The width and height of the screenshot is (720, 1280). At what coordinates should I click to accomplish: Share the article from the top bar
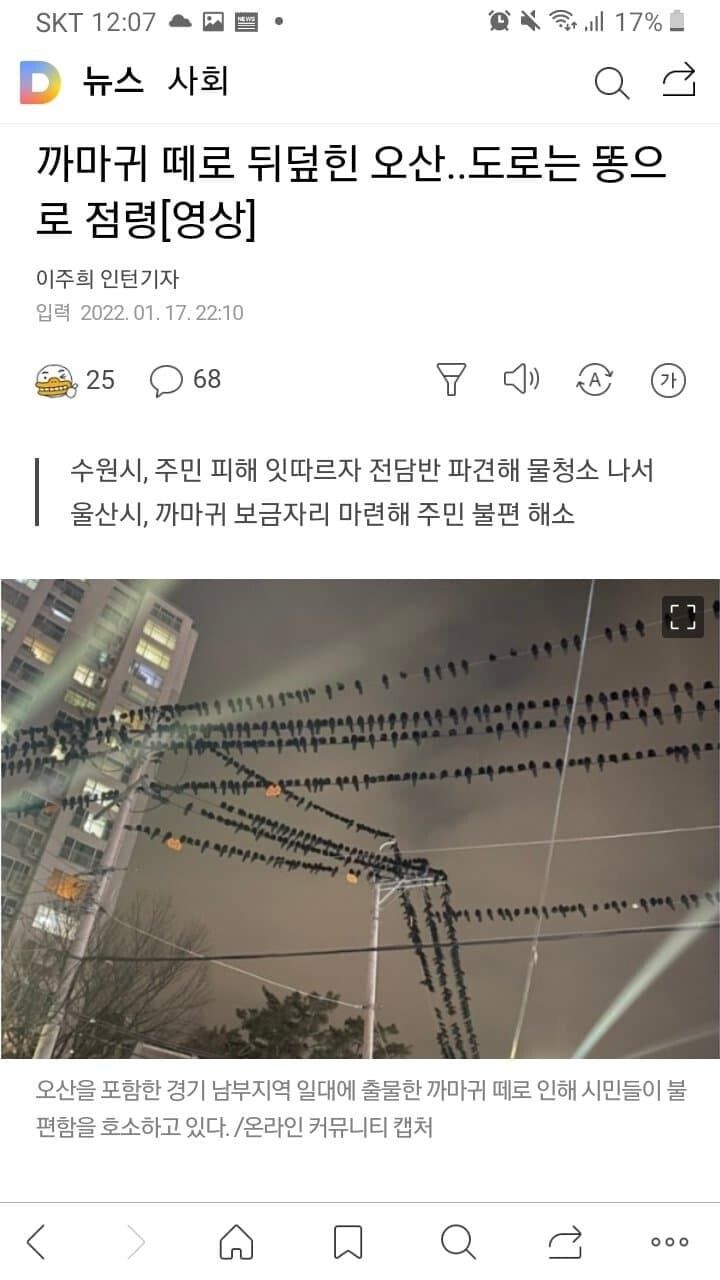pyautogui.click(x=679, y=81)
